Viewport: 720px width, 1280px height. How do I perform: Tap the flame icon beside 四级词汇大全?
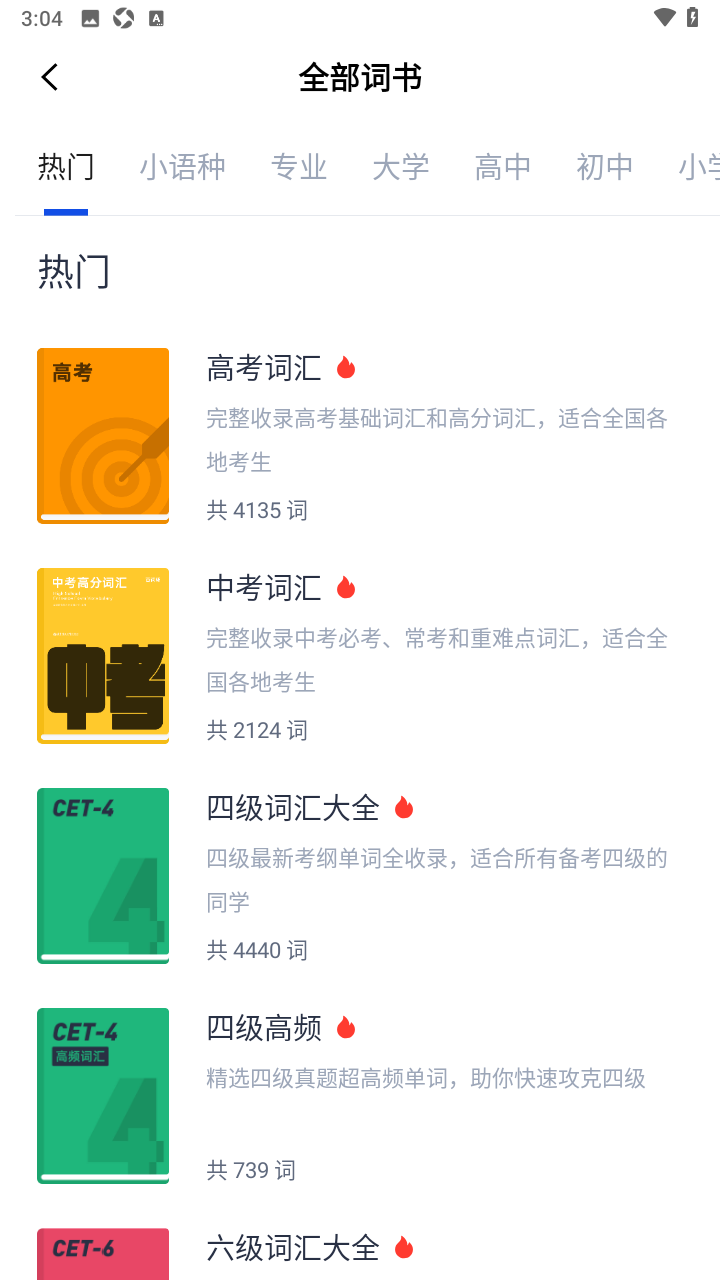tap(404, 806)
